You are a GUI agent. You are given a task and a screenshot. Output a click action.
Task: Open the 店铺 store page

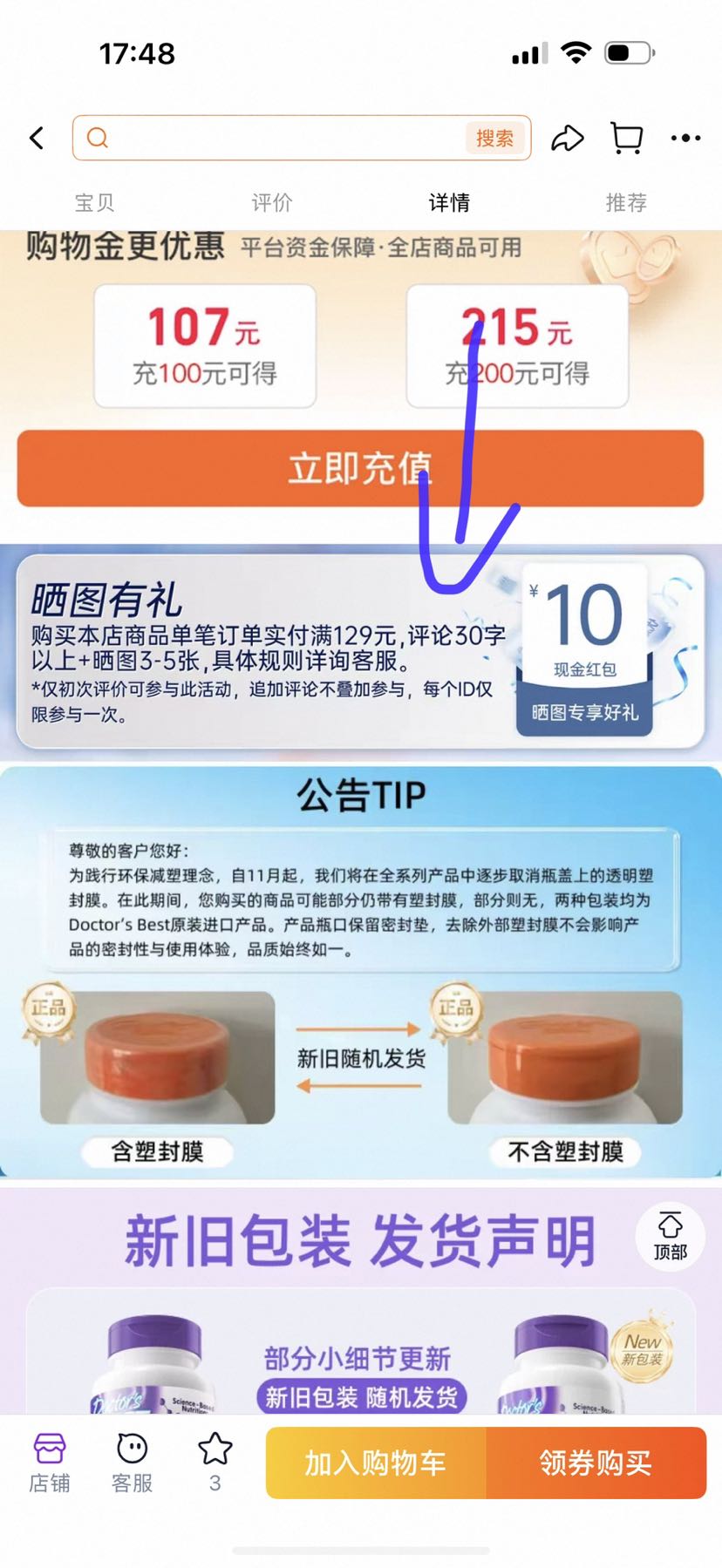tap(50, 1463)
